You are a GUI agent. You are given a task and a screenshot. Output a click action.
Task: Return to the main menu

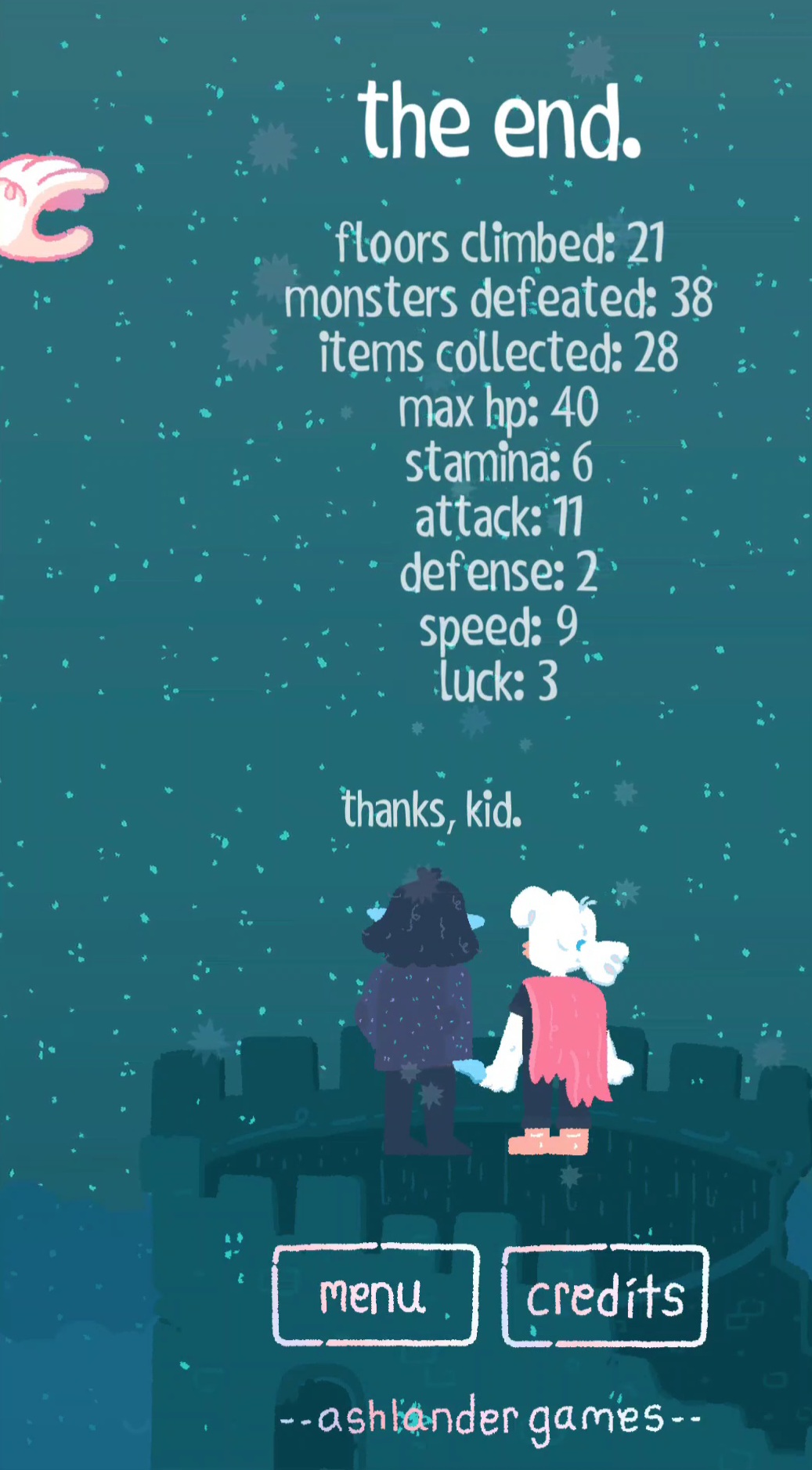(x=375, y=1295)
